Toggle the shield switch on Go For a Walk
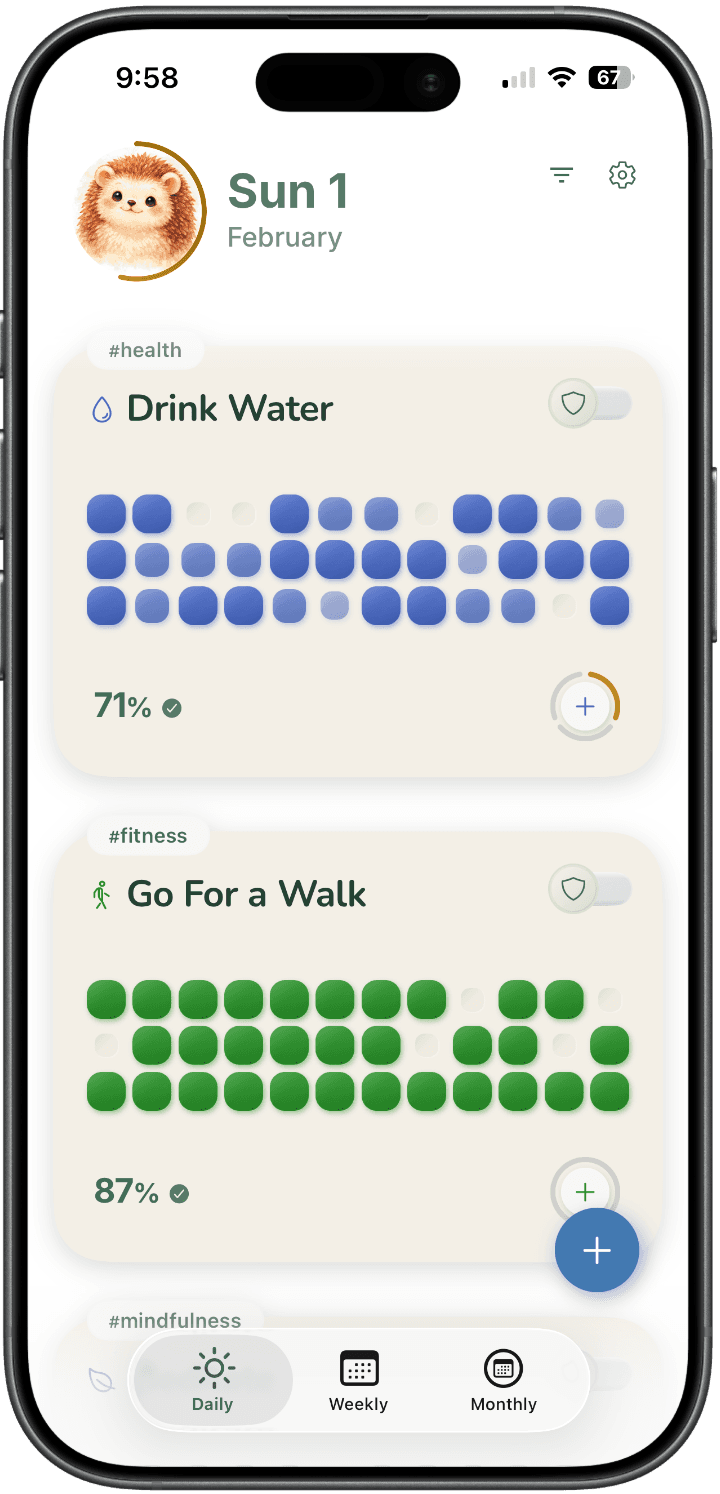Viewport: 720px width, 1494px height. [x=591, y=889]
